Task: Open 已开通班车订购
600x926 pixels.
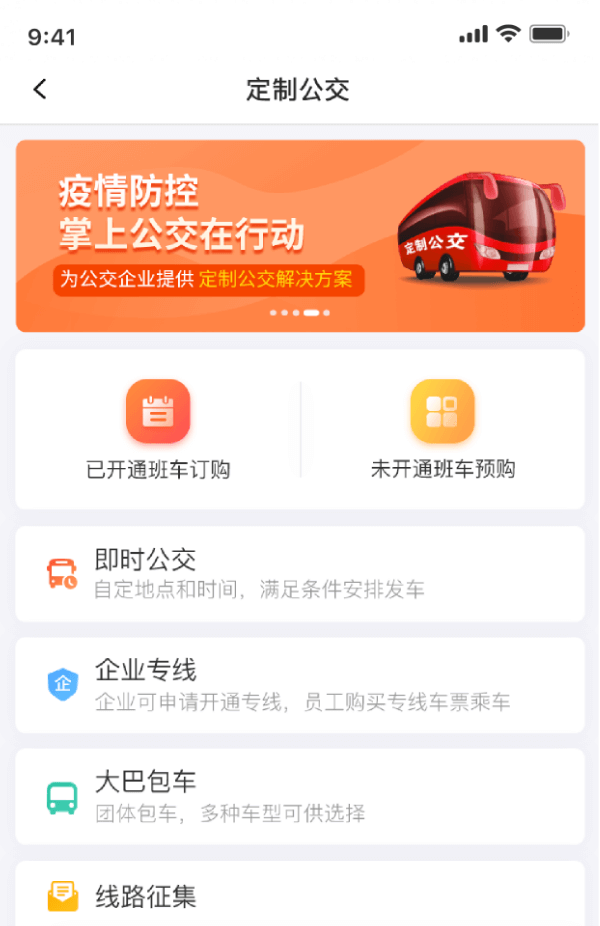Action: tap(158, 429)
